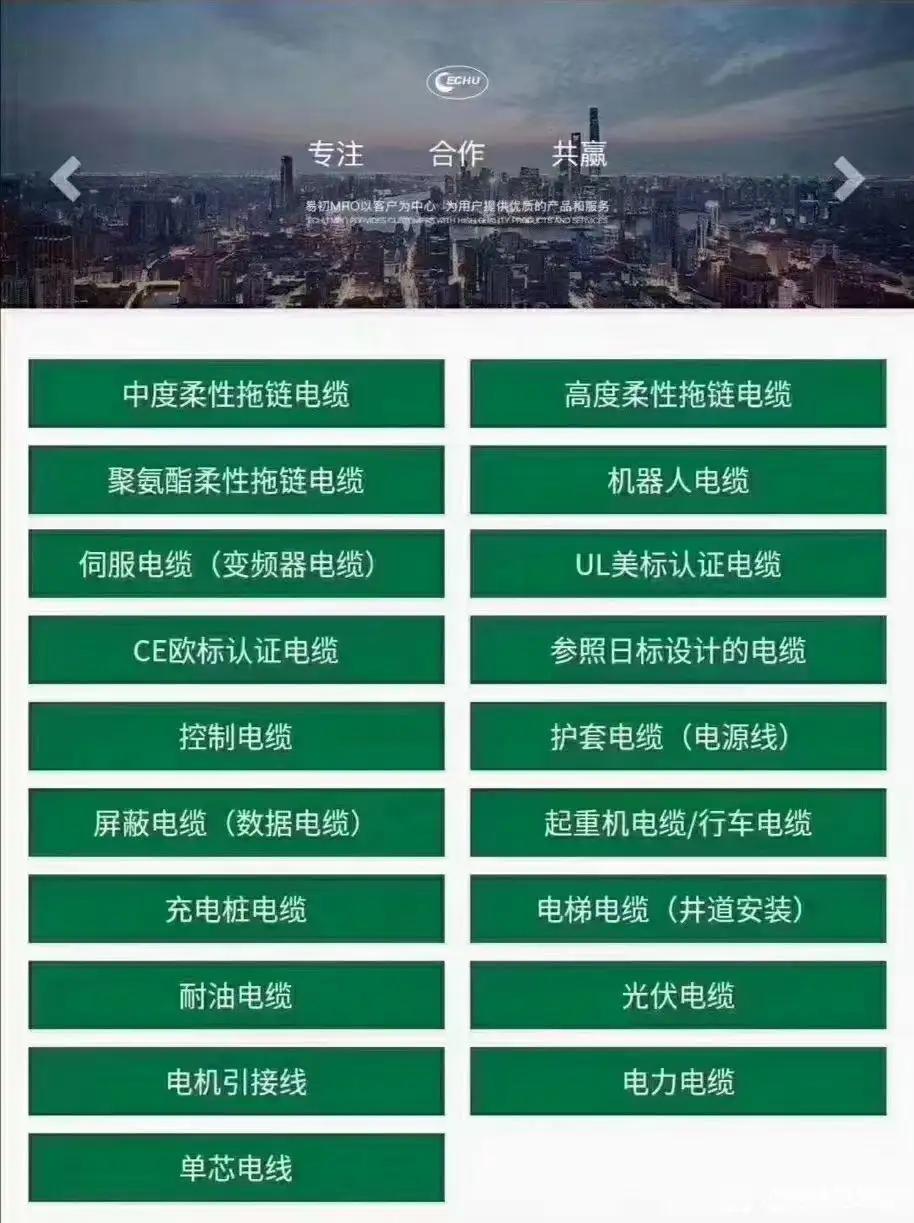The image size is (914, 1223).
Task: View 护套电缆（电源线）
Action: [678, 737]
